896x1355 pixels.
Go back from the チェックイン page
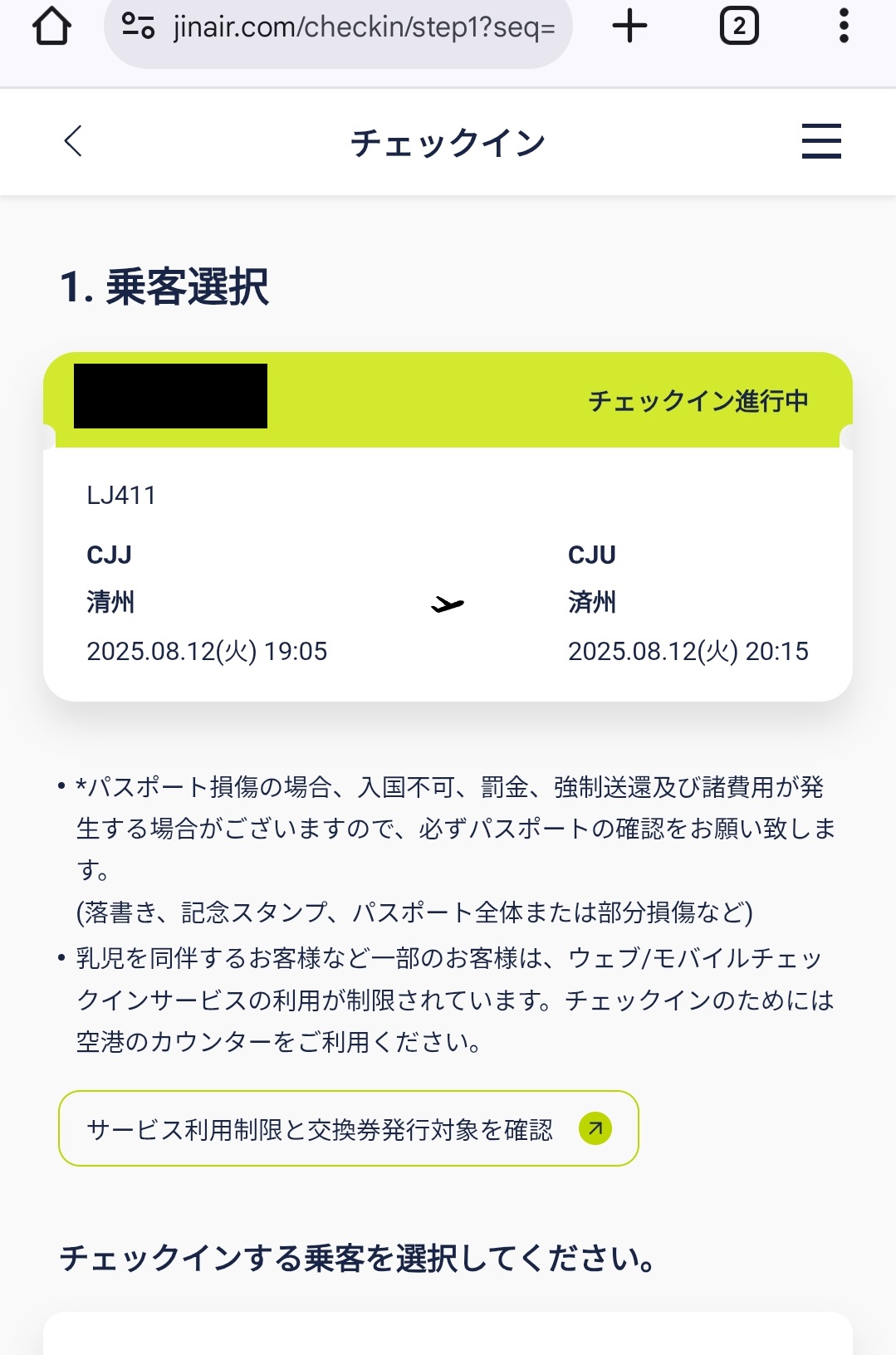(73, 141)
